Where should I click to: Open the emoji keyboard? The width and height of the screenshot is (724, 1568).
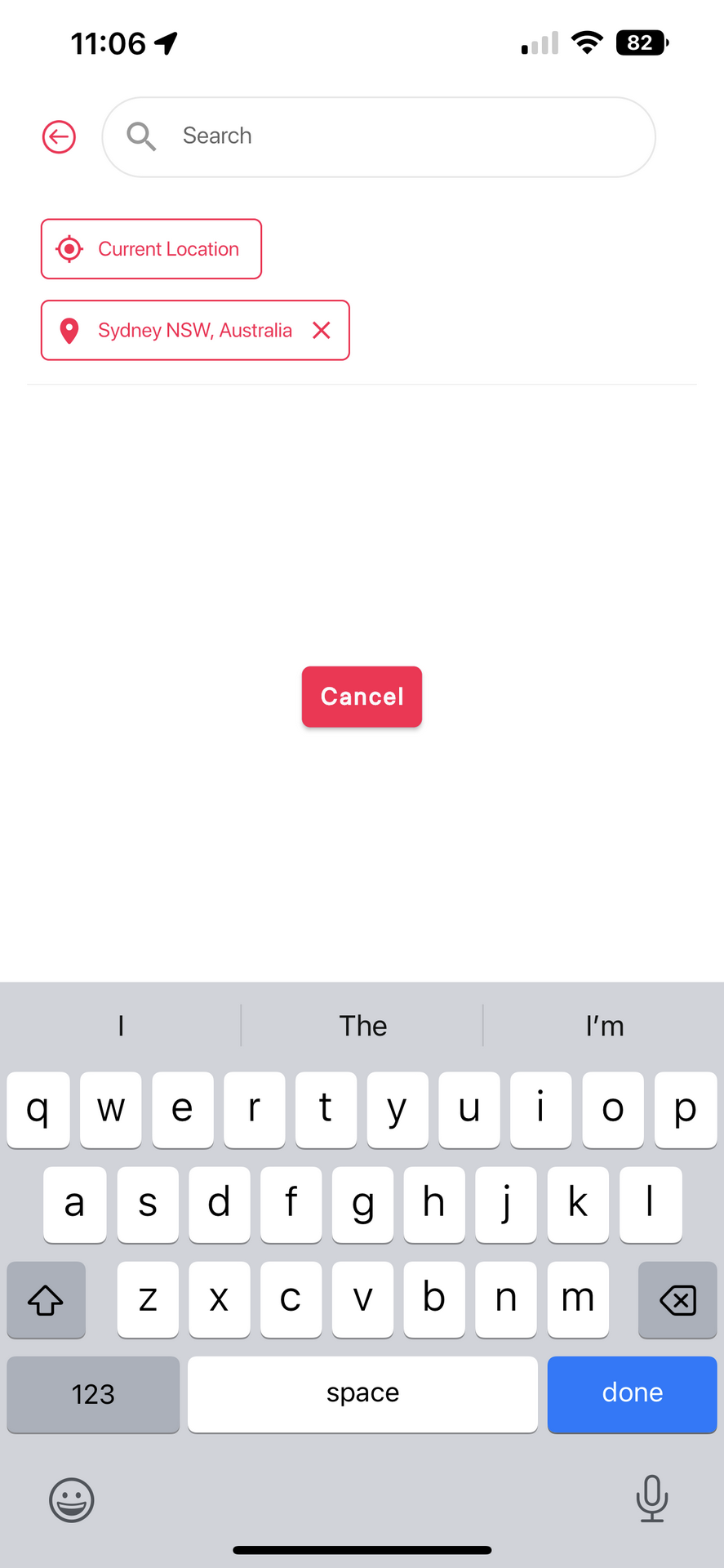[72, 1500]
